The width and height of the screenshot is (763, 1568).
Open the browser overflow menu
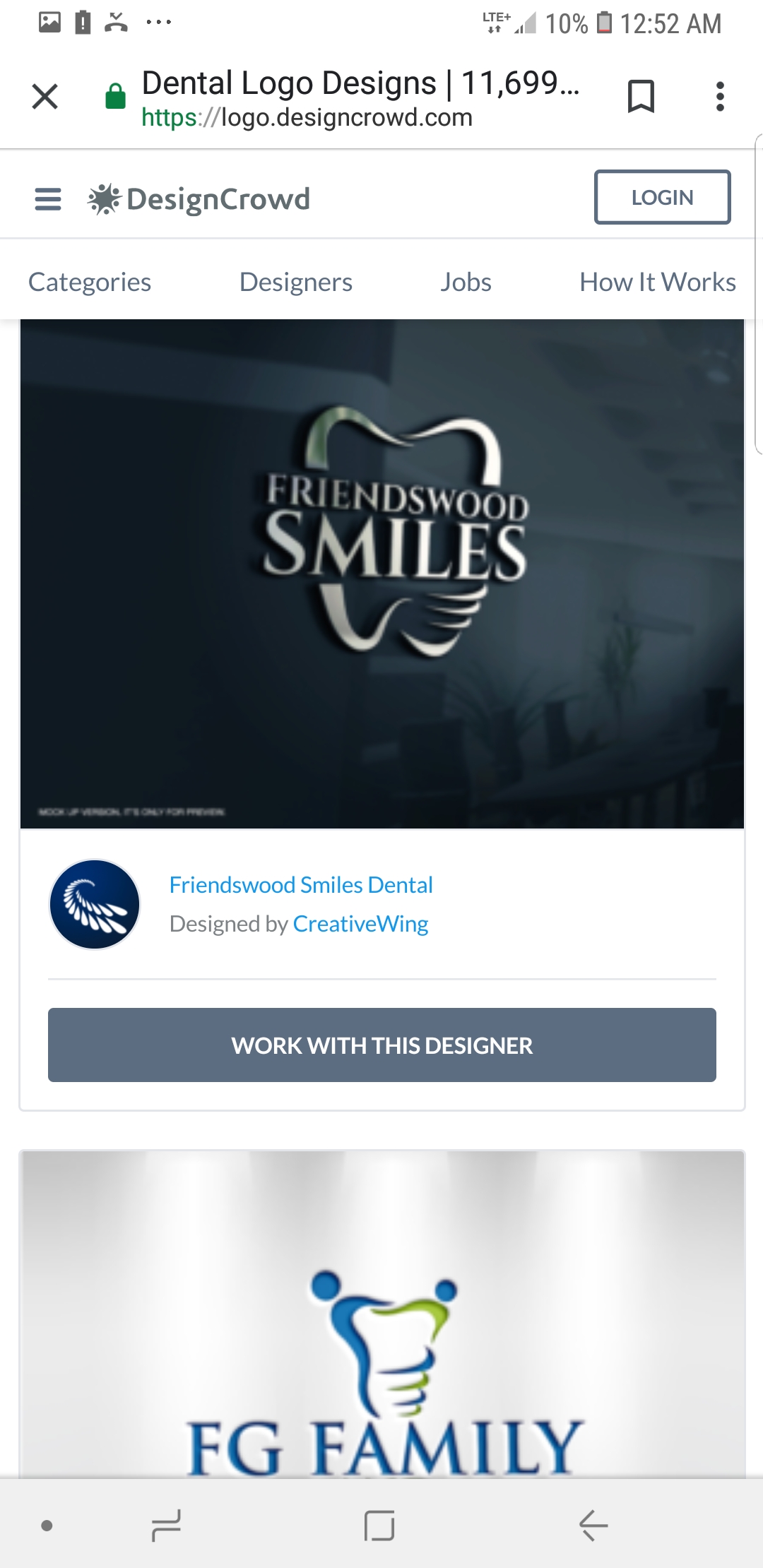719,97
